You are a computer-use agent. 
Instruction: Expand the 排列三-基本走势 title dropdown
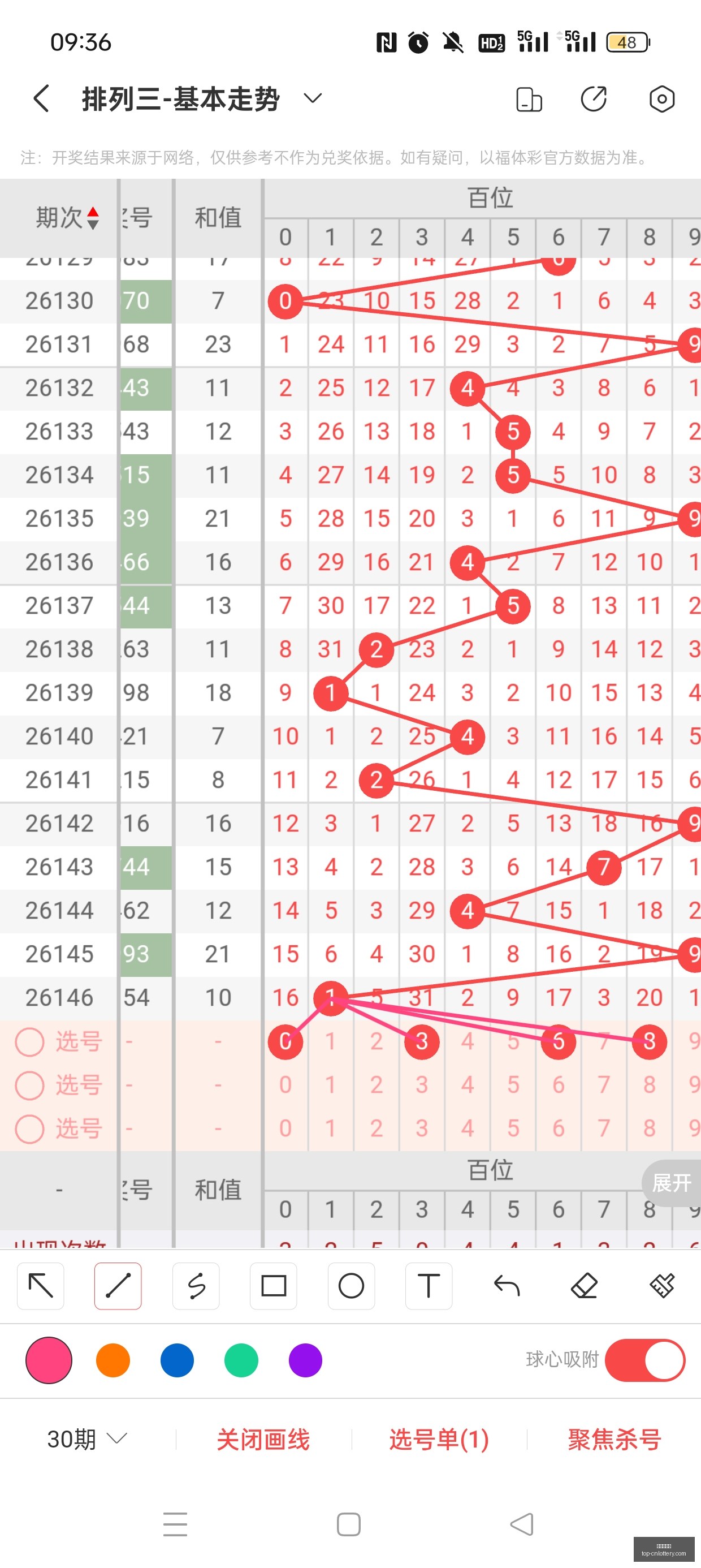313,98
